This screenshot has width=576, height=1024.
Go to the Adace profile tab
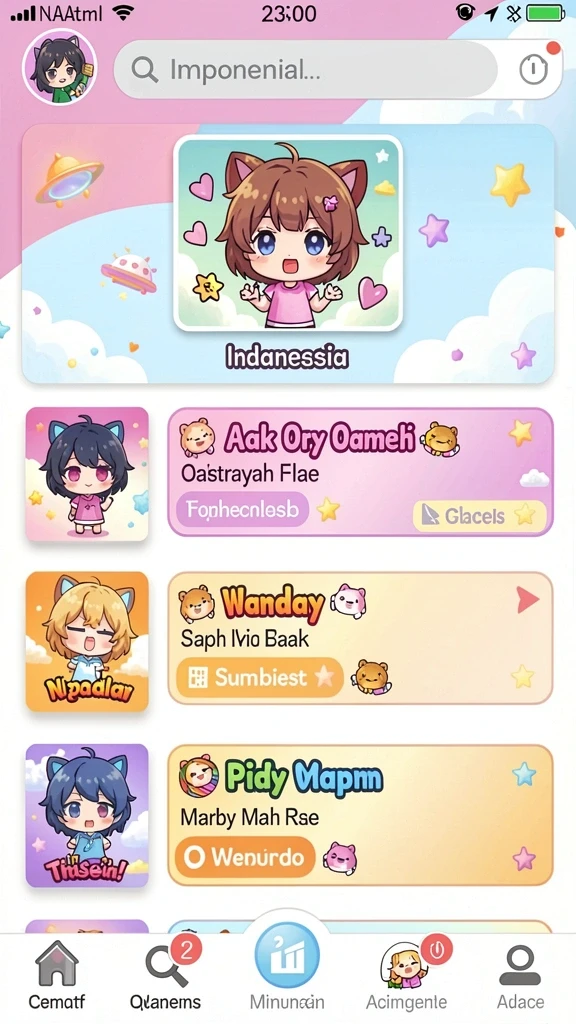(520, 975)
